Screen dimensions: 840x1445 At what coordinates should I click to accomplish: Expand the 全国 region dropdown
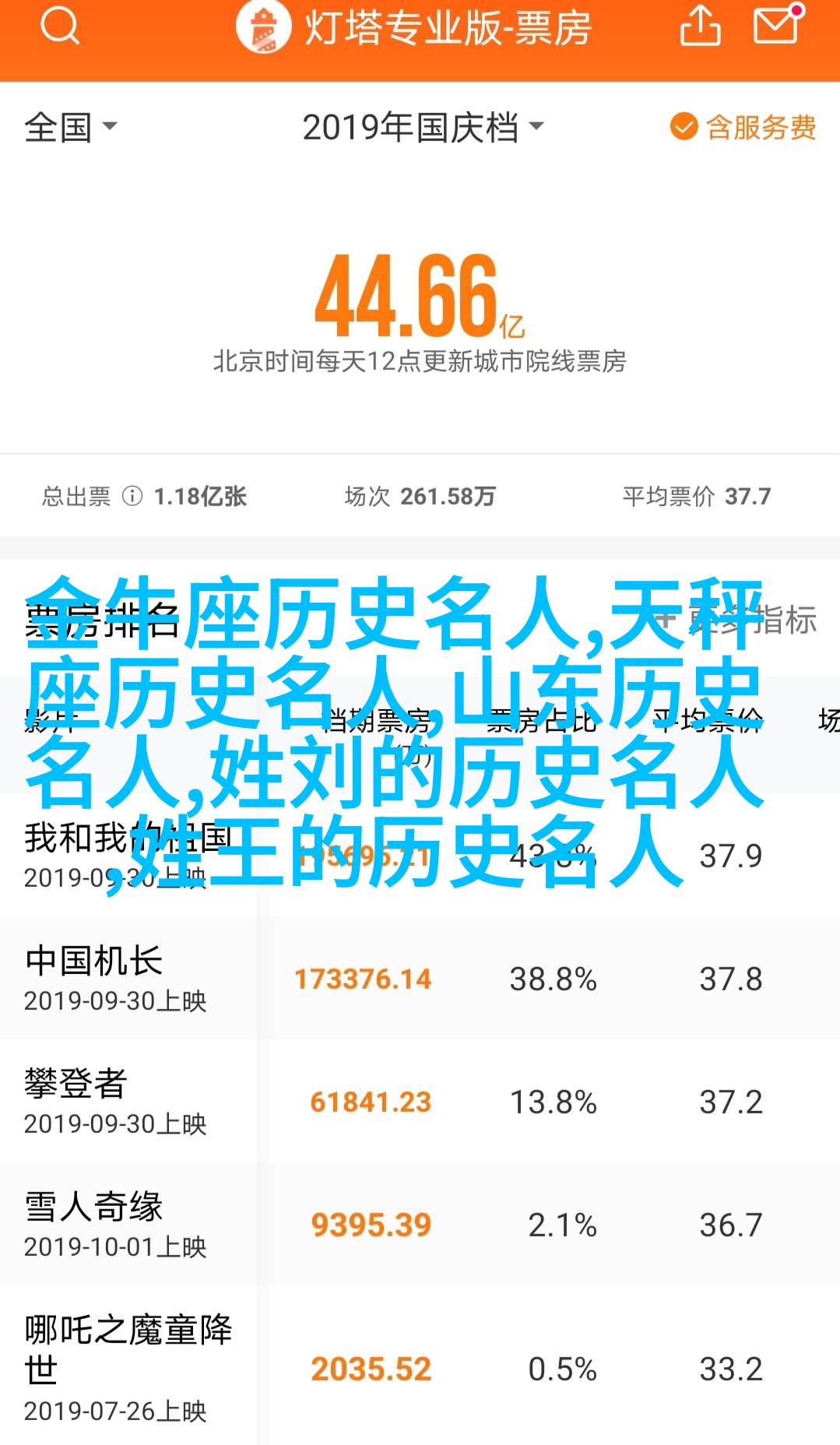[x=70, y=127]
